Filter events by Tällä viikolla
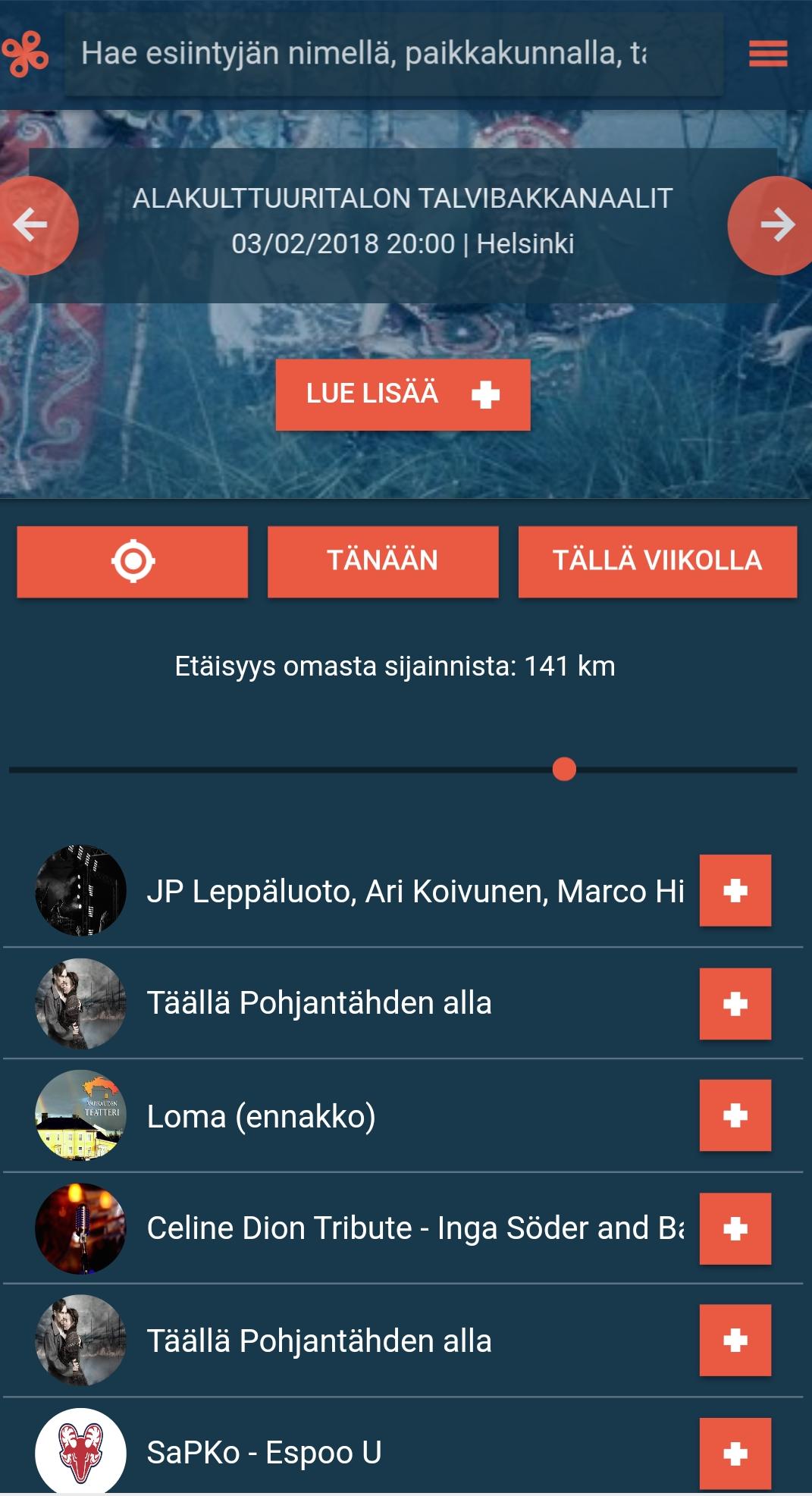 click(x=657, y=561)
